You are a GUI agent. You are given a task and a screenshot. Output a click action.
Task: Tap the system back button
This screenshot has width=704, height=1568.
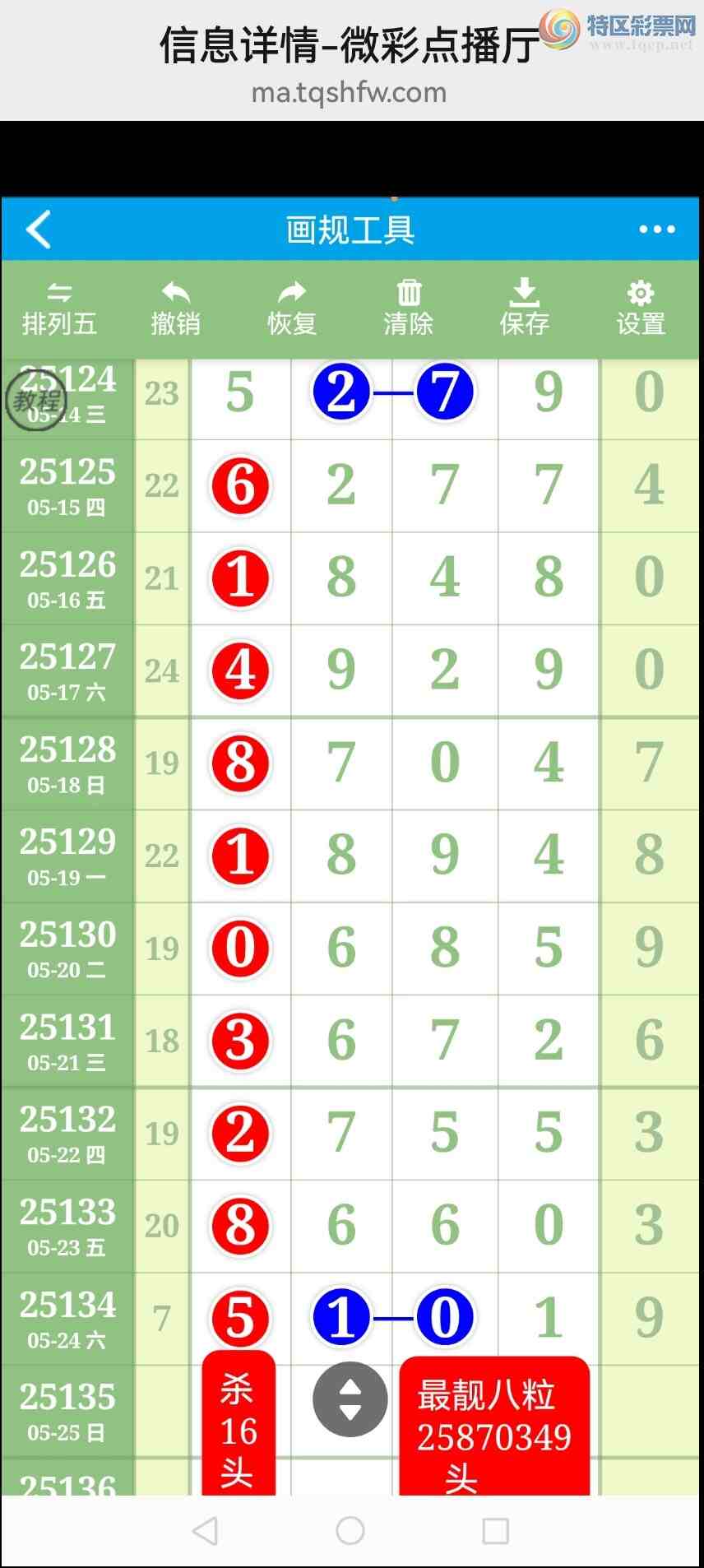(205, 1531)
